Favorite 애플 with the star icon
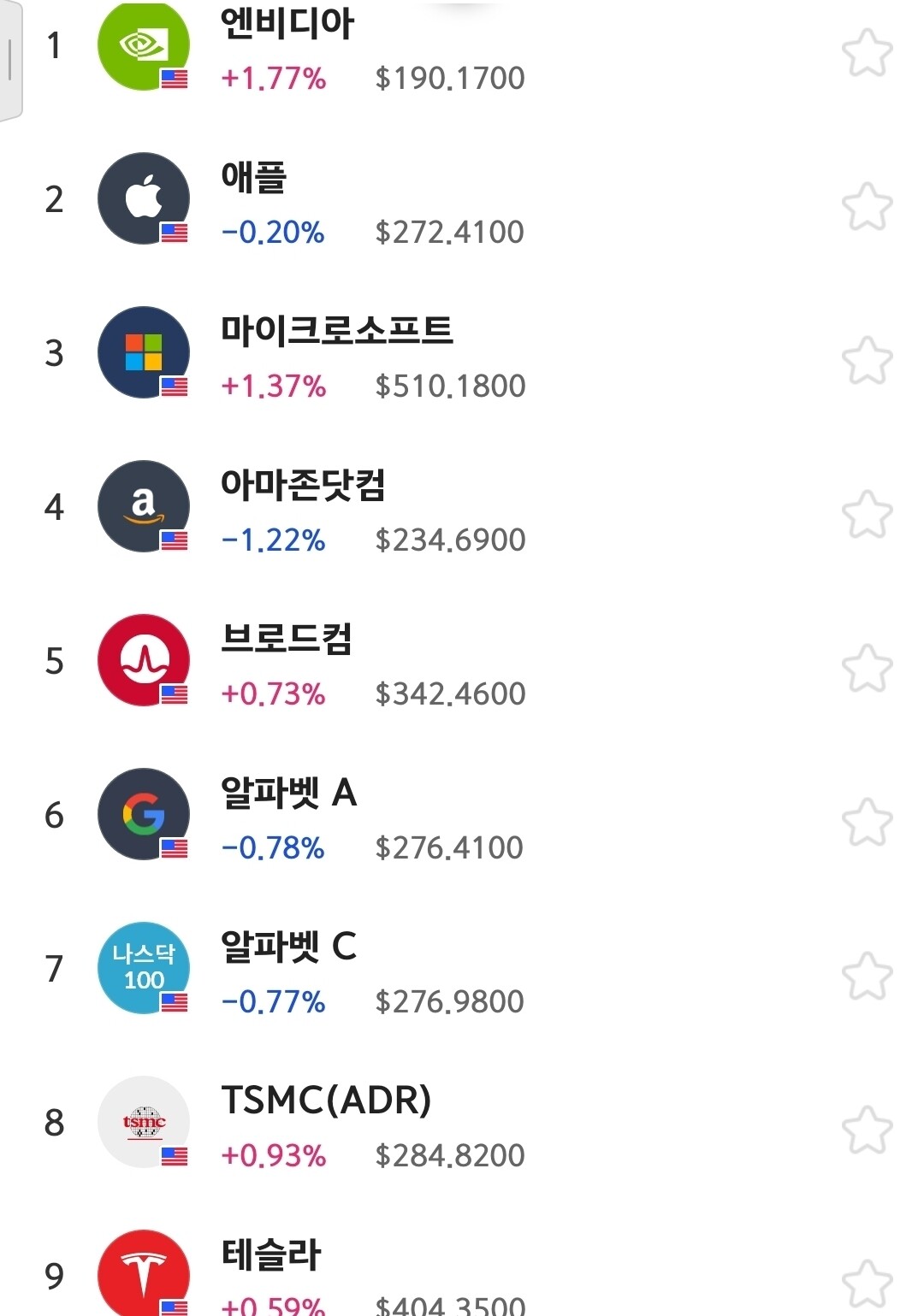This screenshot has width=924, height=1316. [x=867, y=207]
